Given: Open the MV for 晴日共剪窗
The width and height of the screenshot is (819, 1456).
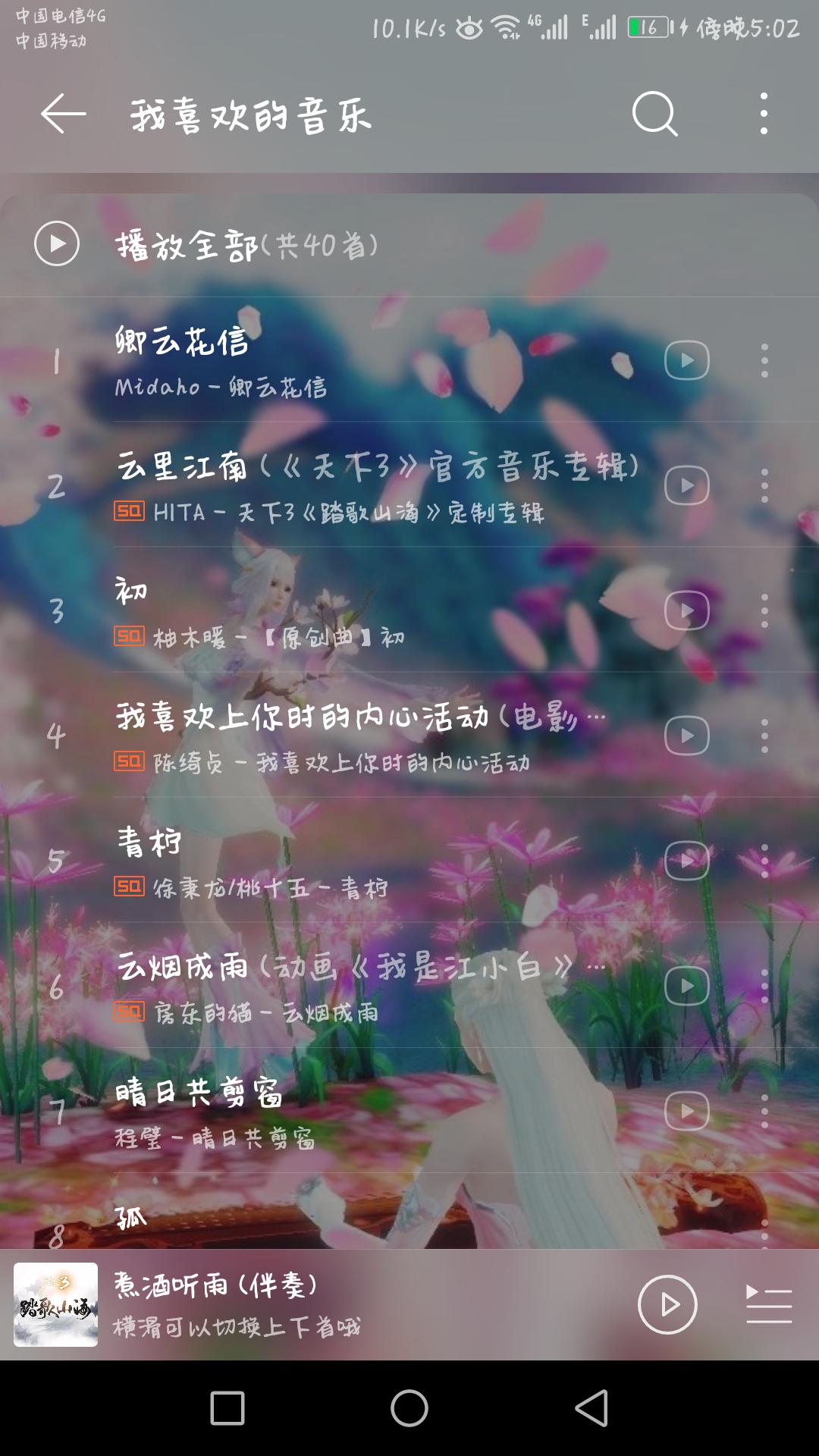Looking at the screenshot, I should coord(686,1111).
